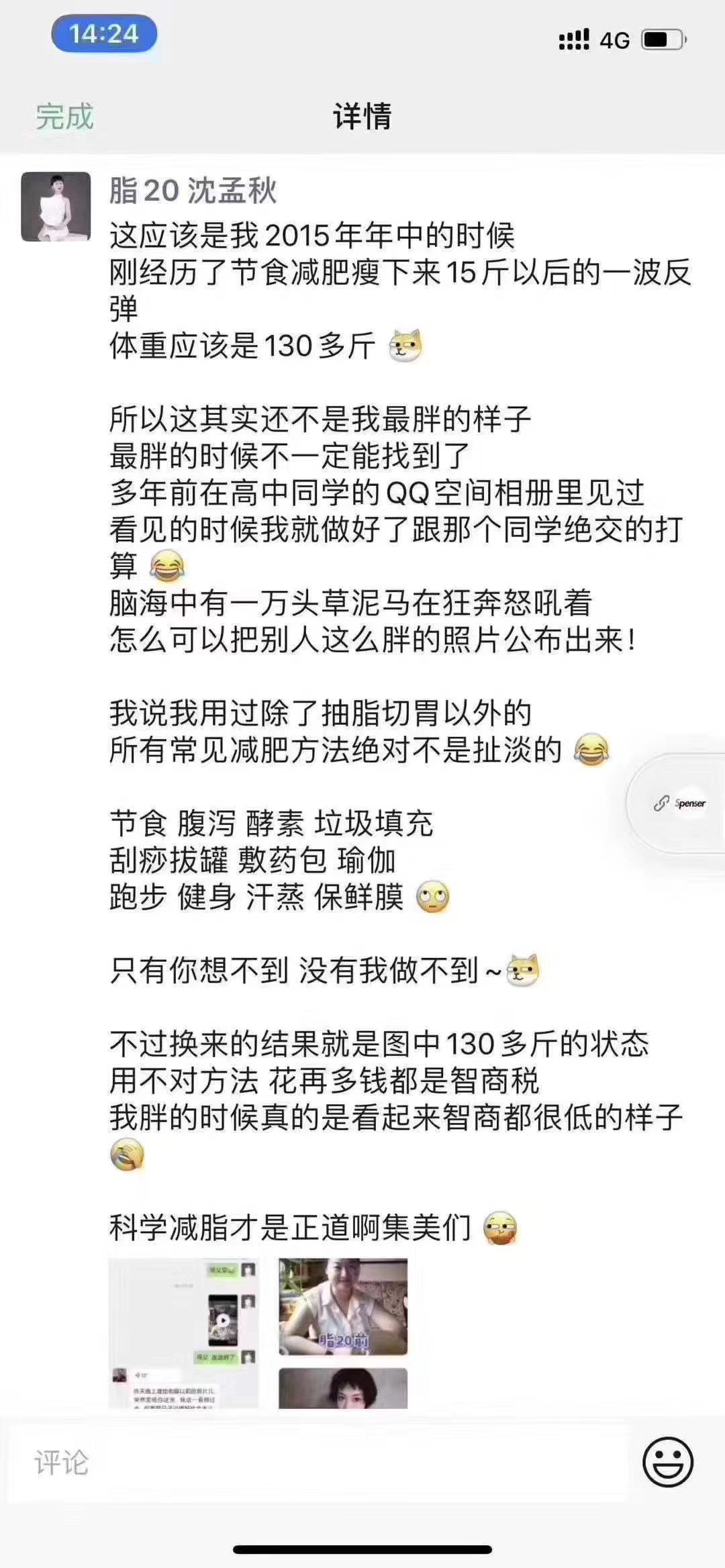Viewport: 725px width, 1568px height.
Task: Open the short-haired woman photo
Action: pyautogui.click(x=343, y=1387)
